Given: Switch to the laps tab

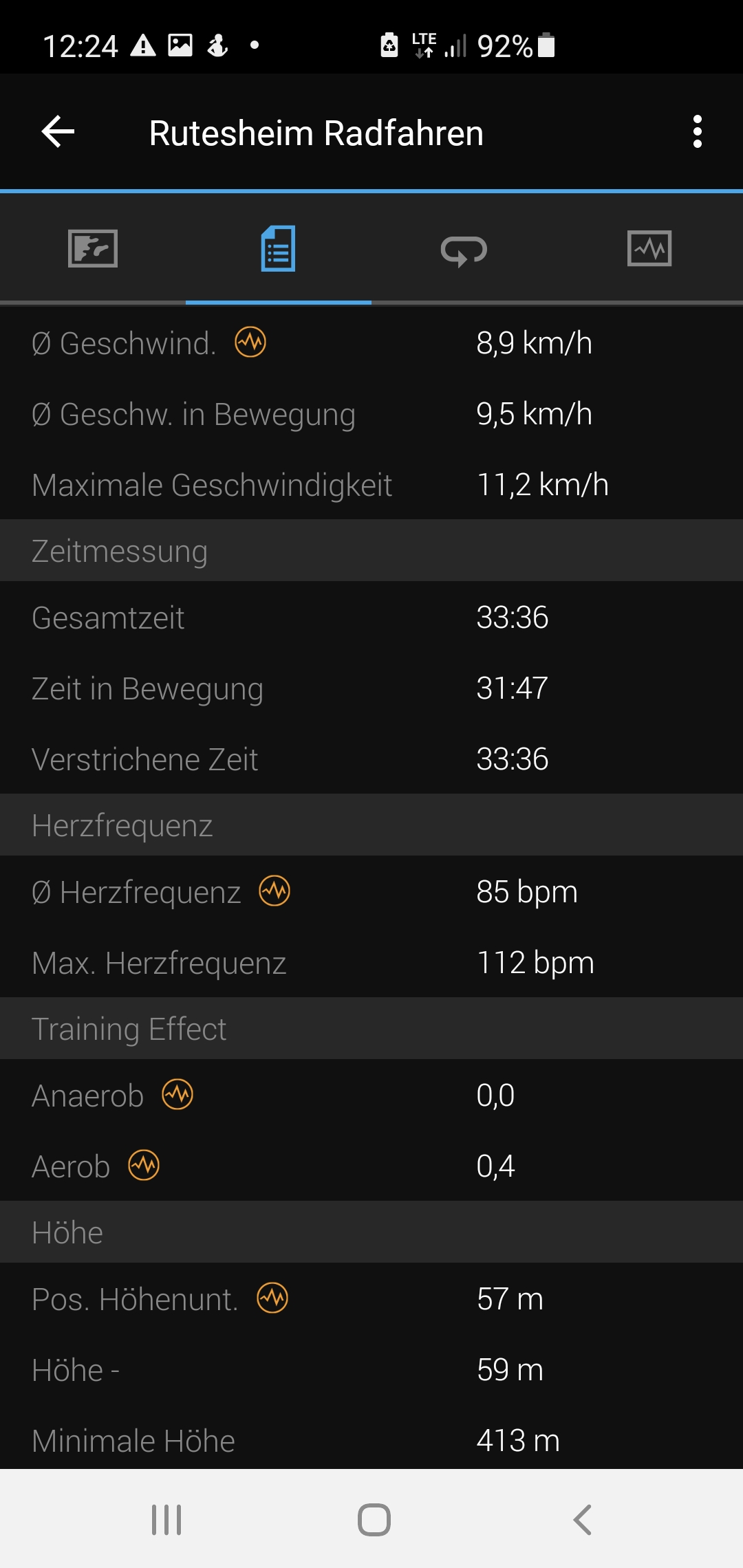Looking at the screenshot, I should [464, 250].
